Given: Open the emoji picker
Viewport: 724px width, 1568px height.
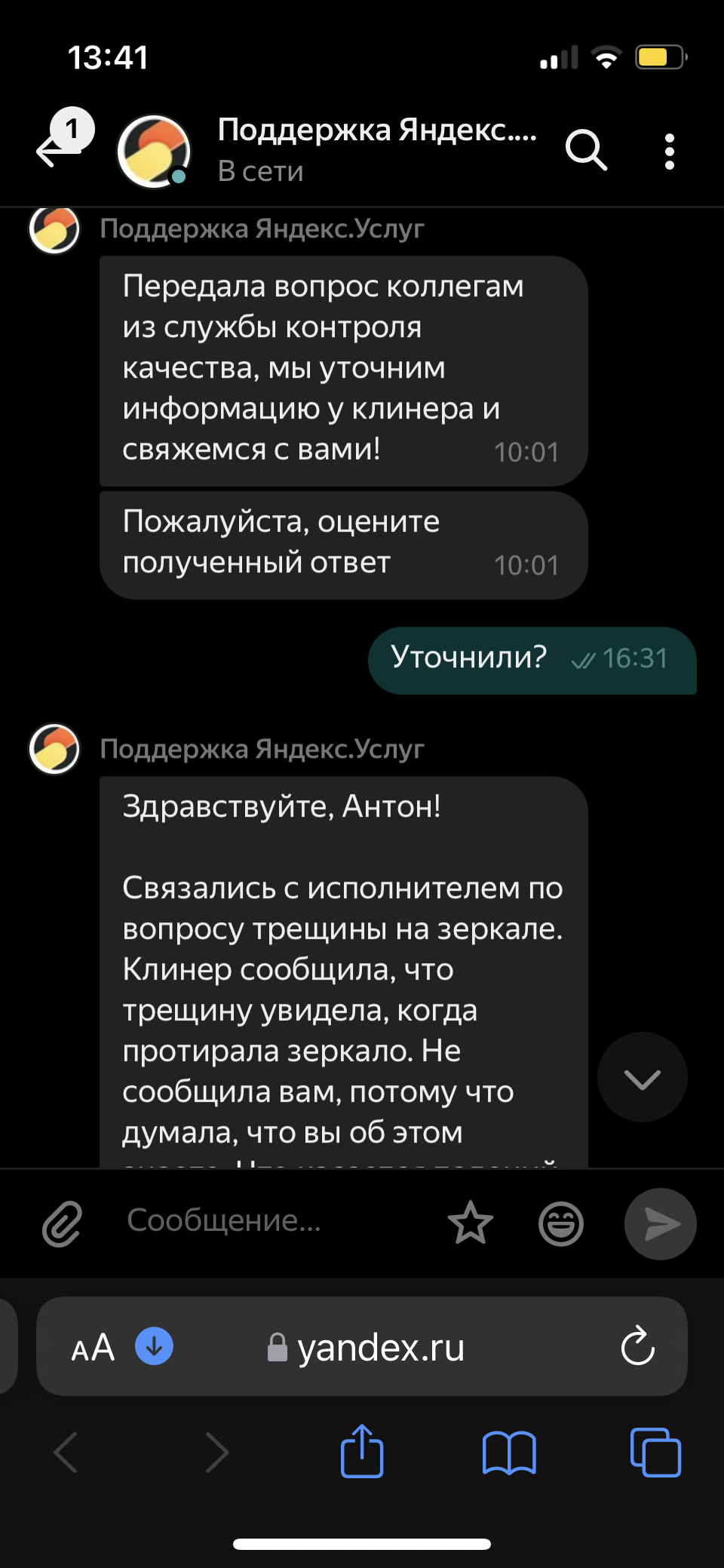Looking at the screenshot, I should coord(560,1223).
